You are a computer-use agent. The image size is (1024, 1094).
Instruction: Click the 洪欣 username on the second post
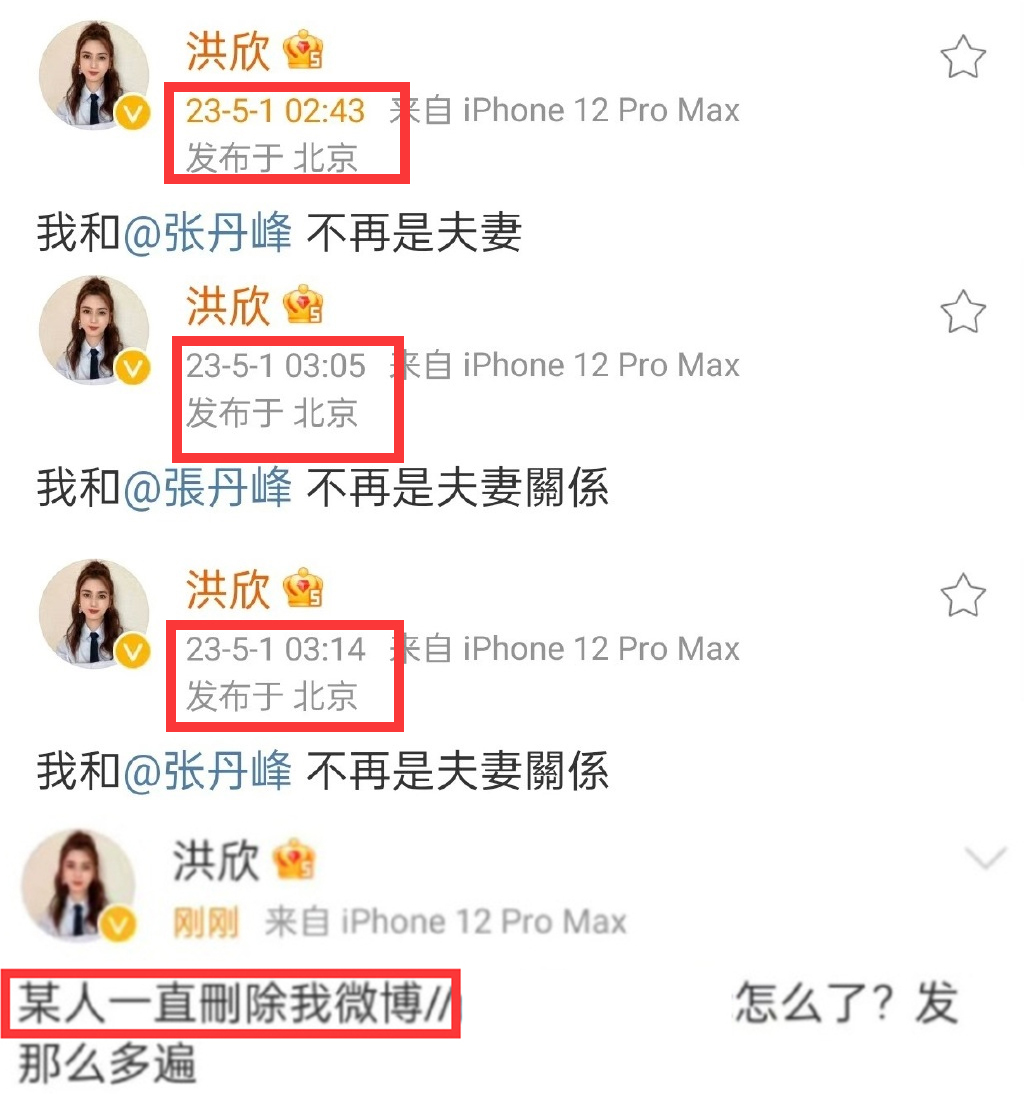coord(228,306)
